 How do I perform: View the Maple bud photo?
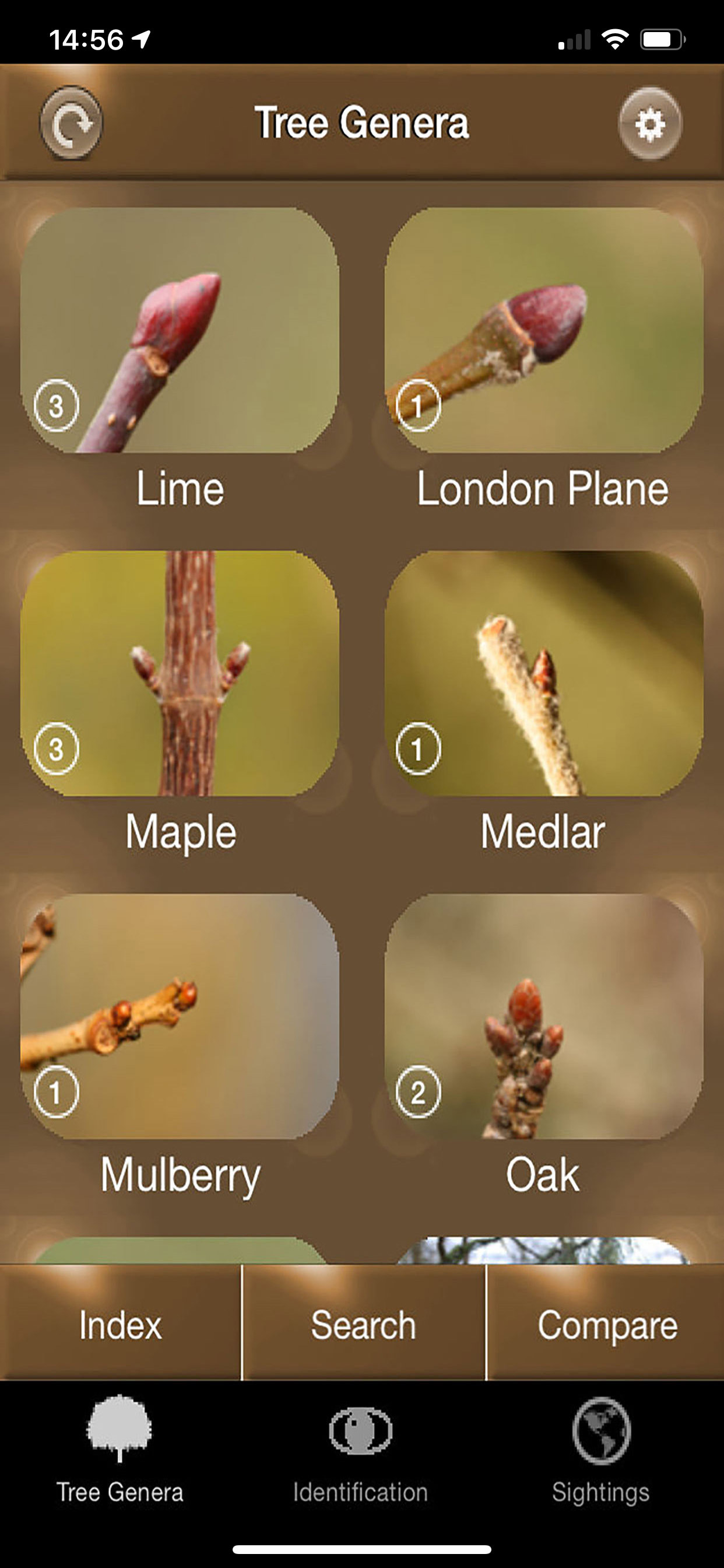click(180, 675)
